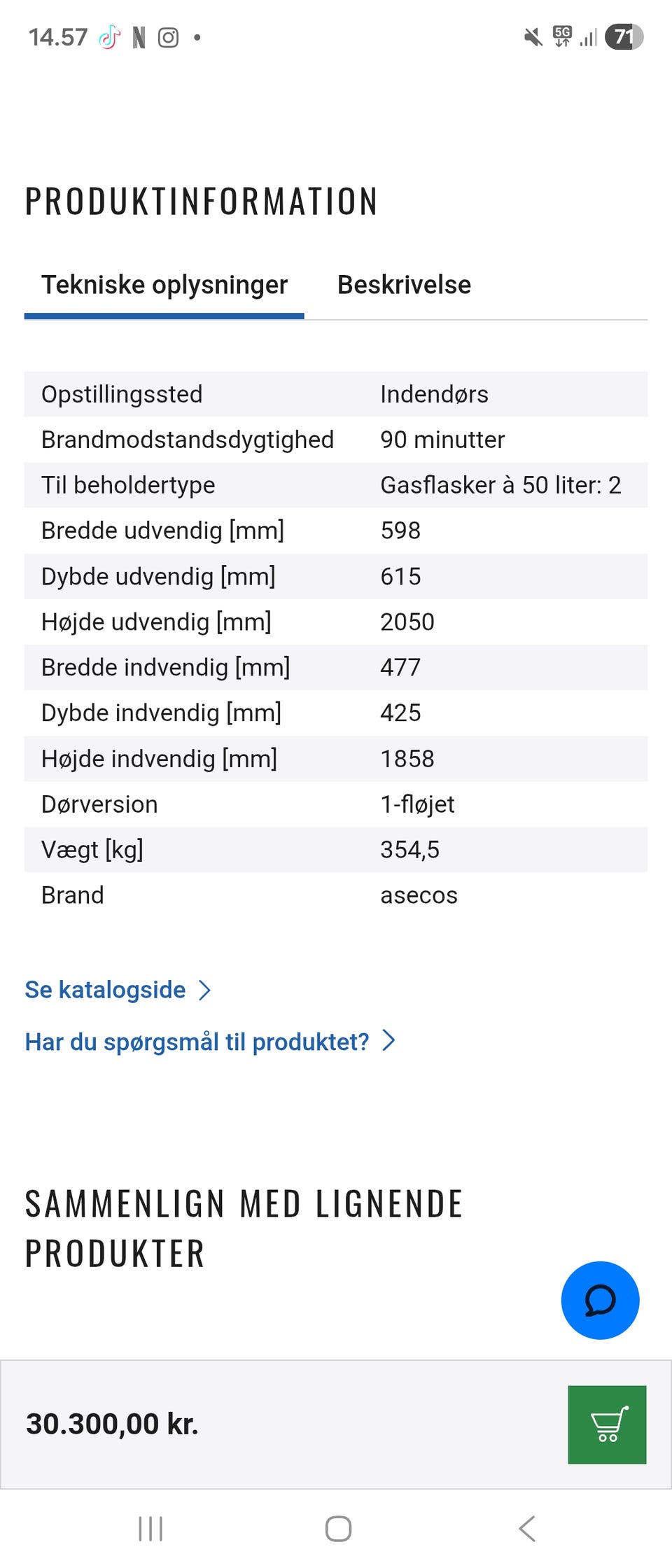Open the TikTok notification icon
Viewport: 672px width, 1568px height.
108,36
